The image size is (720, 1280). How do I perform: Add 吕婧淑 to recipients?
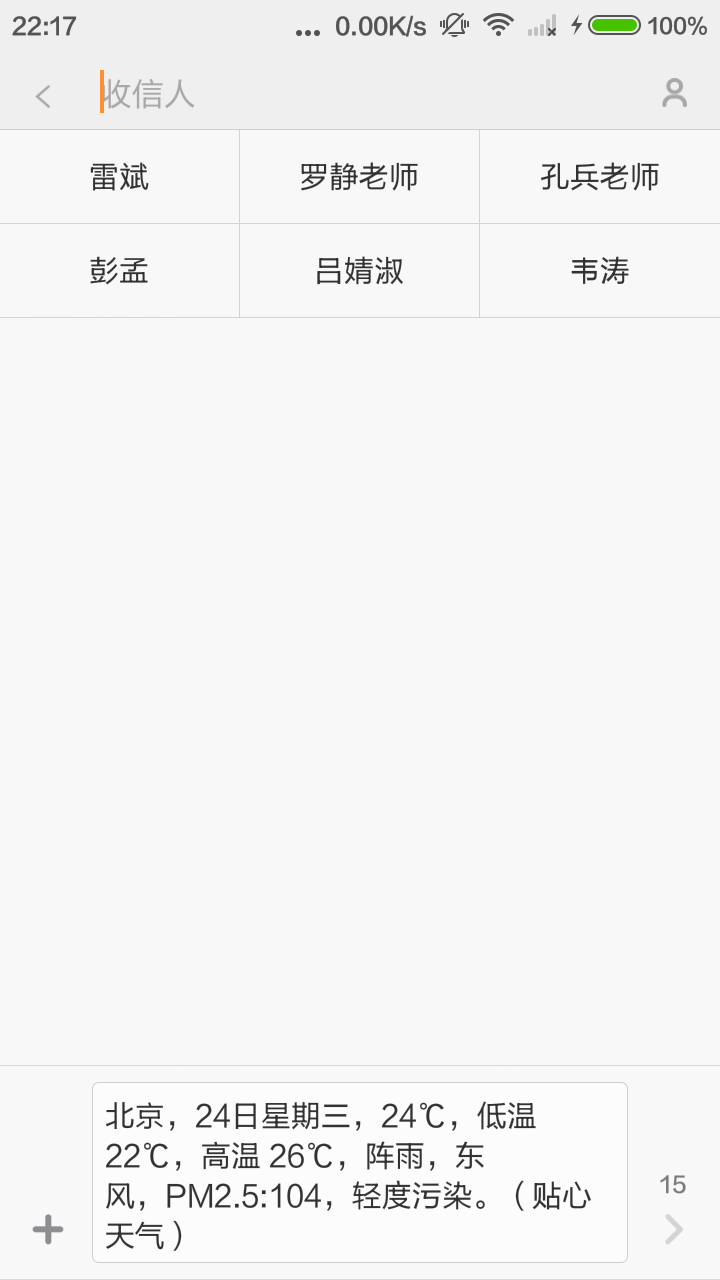[x=360, y=271]
